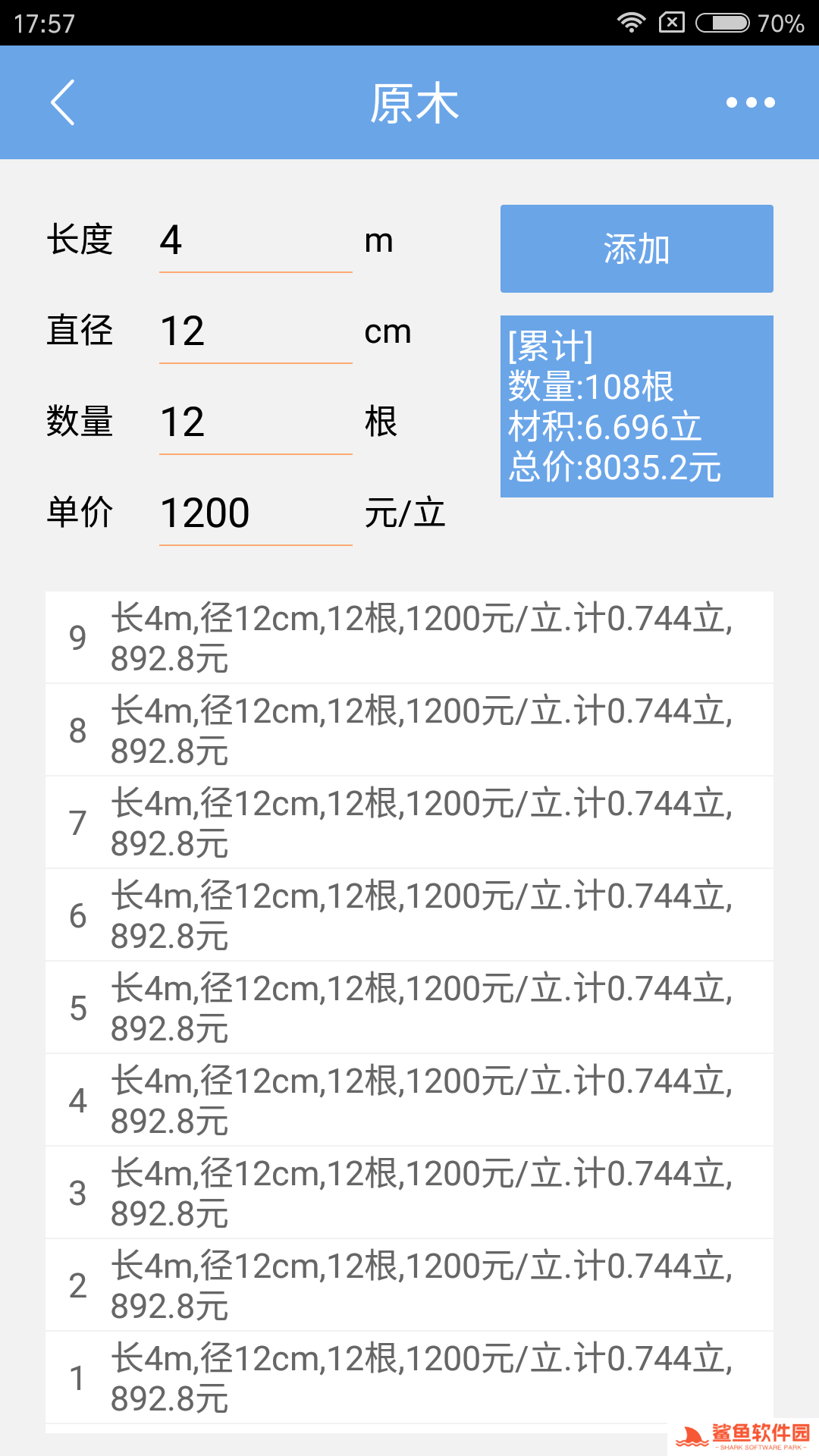The image size is (819, 1456).
Task: Select list entry number 6
Action: point(409,915)
